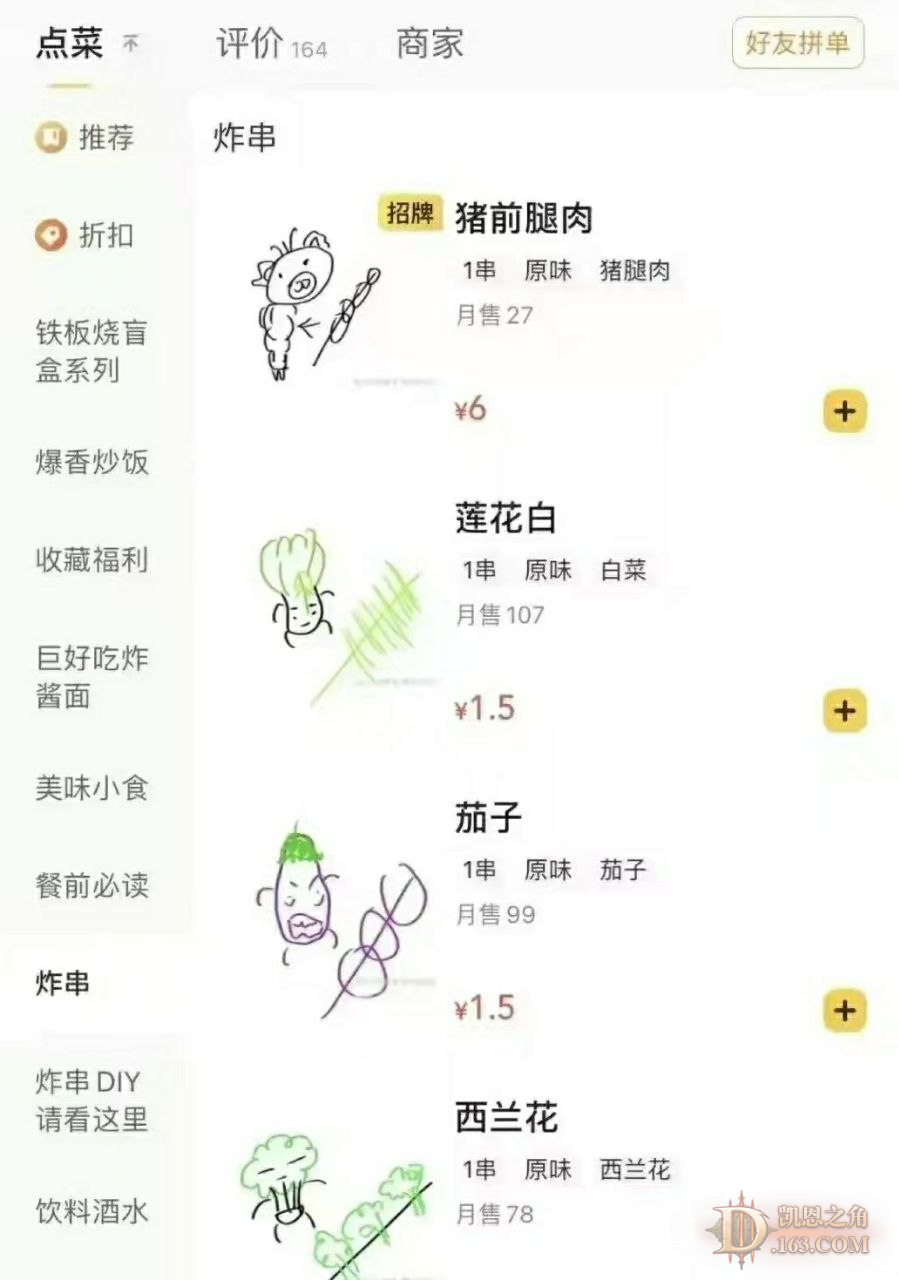Select 爆香炒饭 in the sidebar
Viewport: 899px width, 1280px height.
pyautogui.click(x=91, y=462)
